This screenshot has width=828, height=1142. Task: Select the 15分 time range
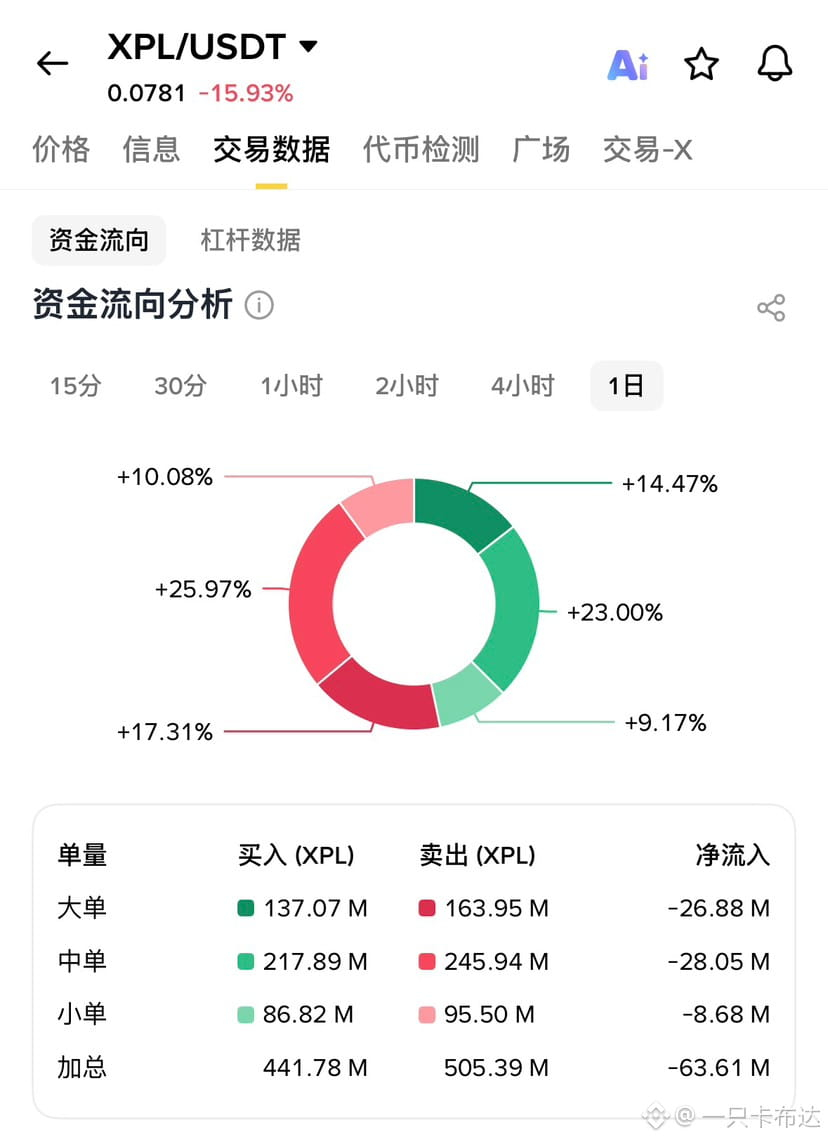(76, 386)
